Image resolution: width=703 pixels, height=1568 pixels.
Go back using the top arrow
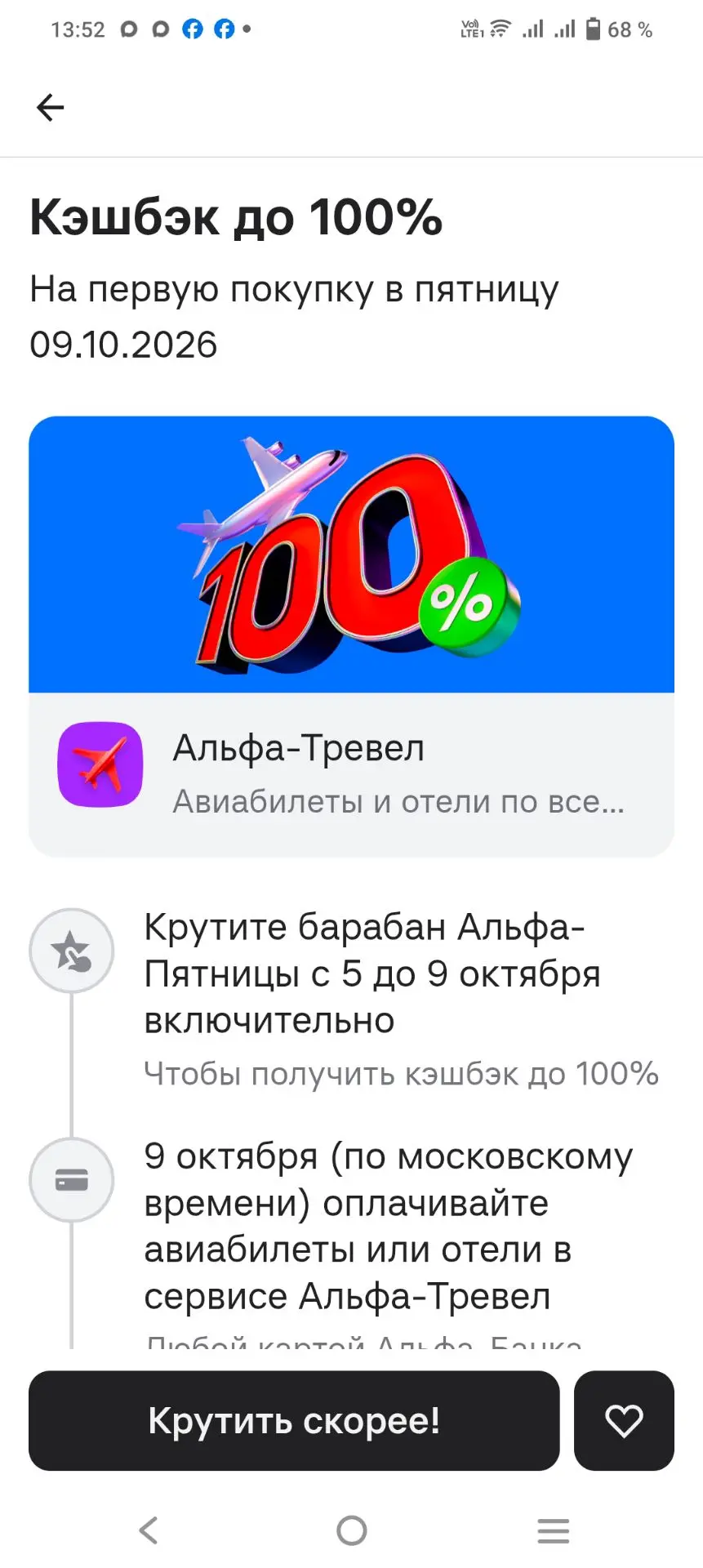[50, 107]
